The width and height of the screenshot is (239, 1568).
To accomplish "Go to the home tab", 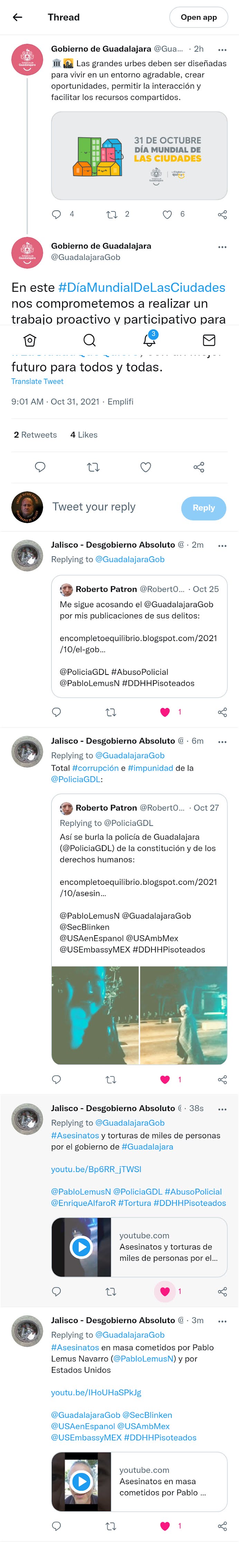I will click(30, 340).
